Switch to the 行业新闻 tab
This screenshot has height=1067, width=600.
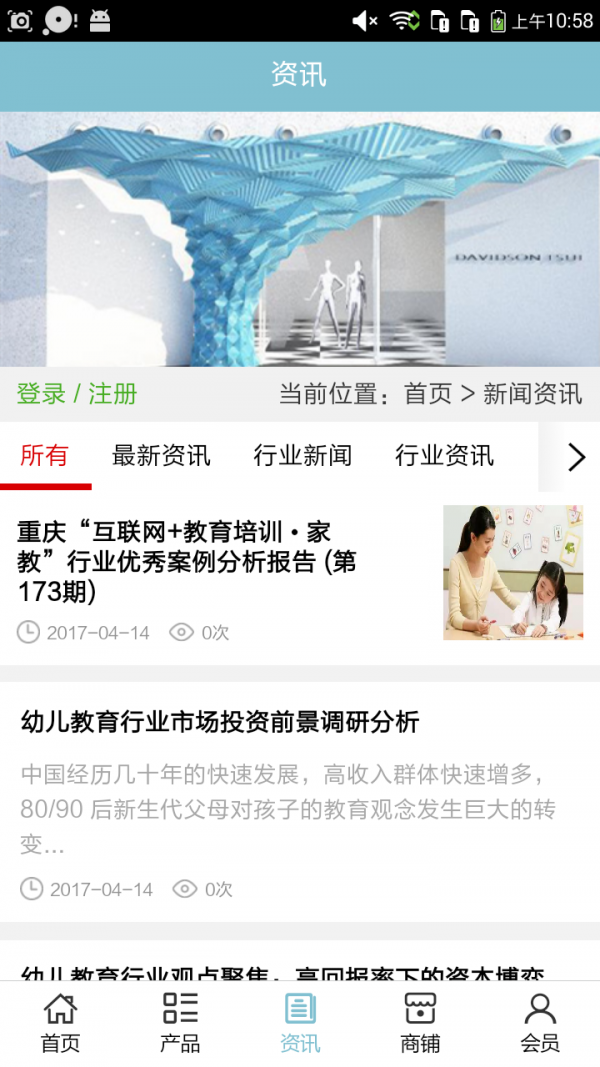coord(303,456)
